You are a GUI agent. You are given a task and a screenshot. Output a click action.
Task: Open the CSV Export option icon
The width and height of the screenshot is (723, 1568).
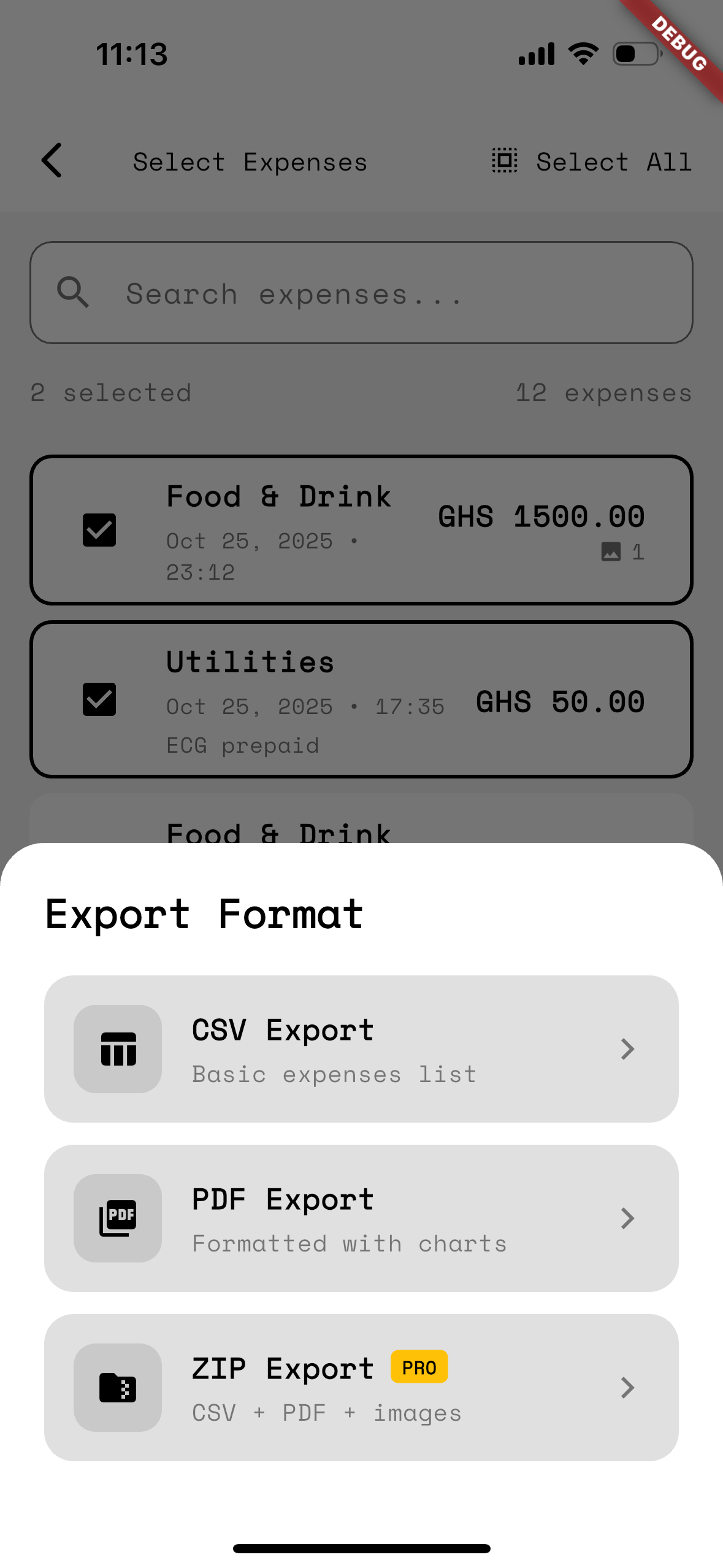pos(117,1048)
